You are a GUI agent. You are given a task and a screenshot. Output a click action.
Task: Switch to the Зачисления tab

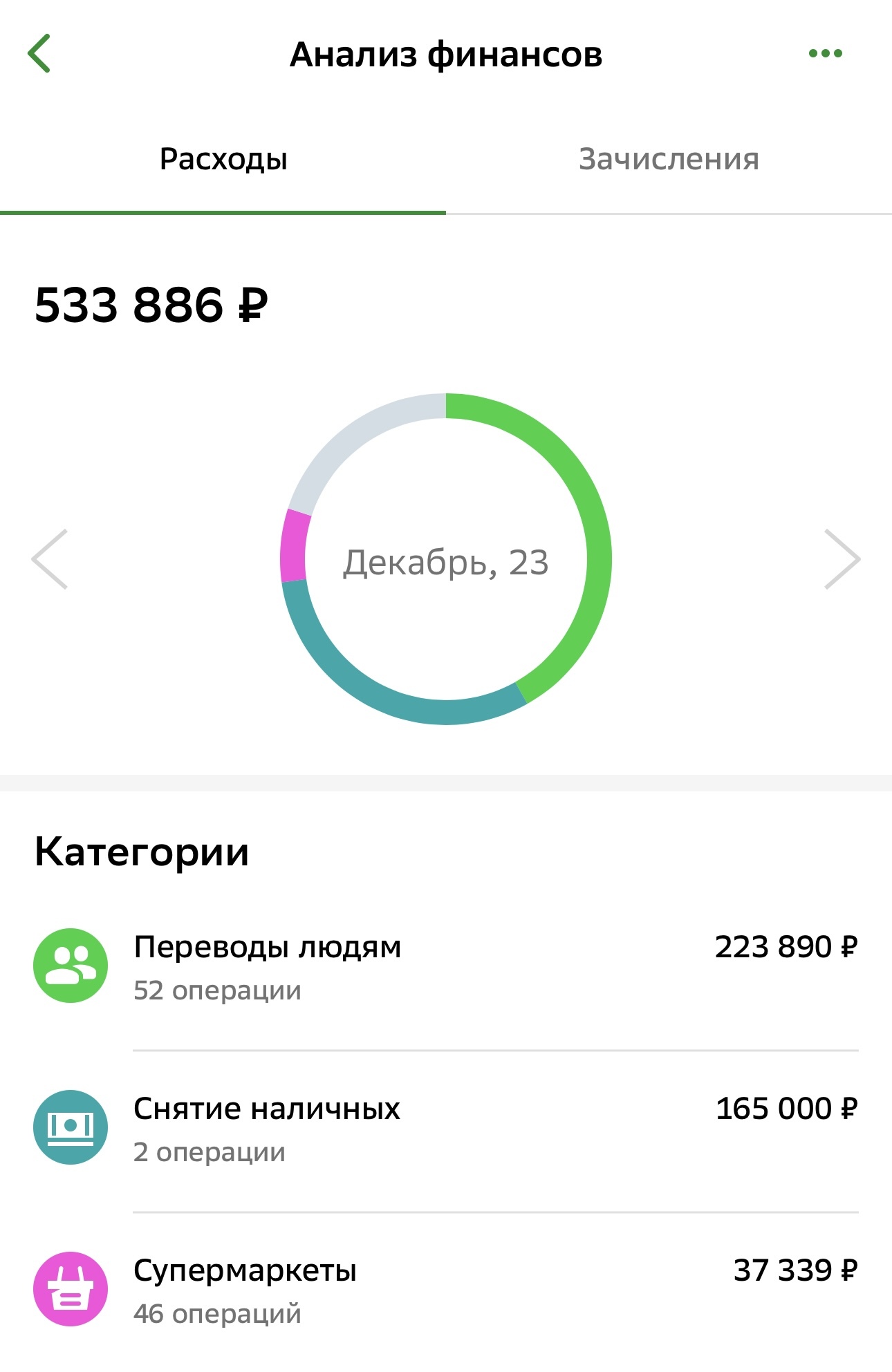(x=668, y=160)
